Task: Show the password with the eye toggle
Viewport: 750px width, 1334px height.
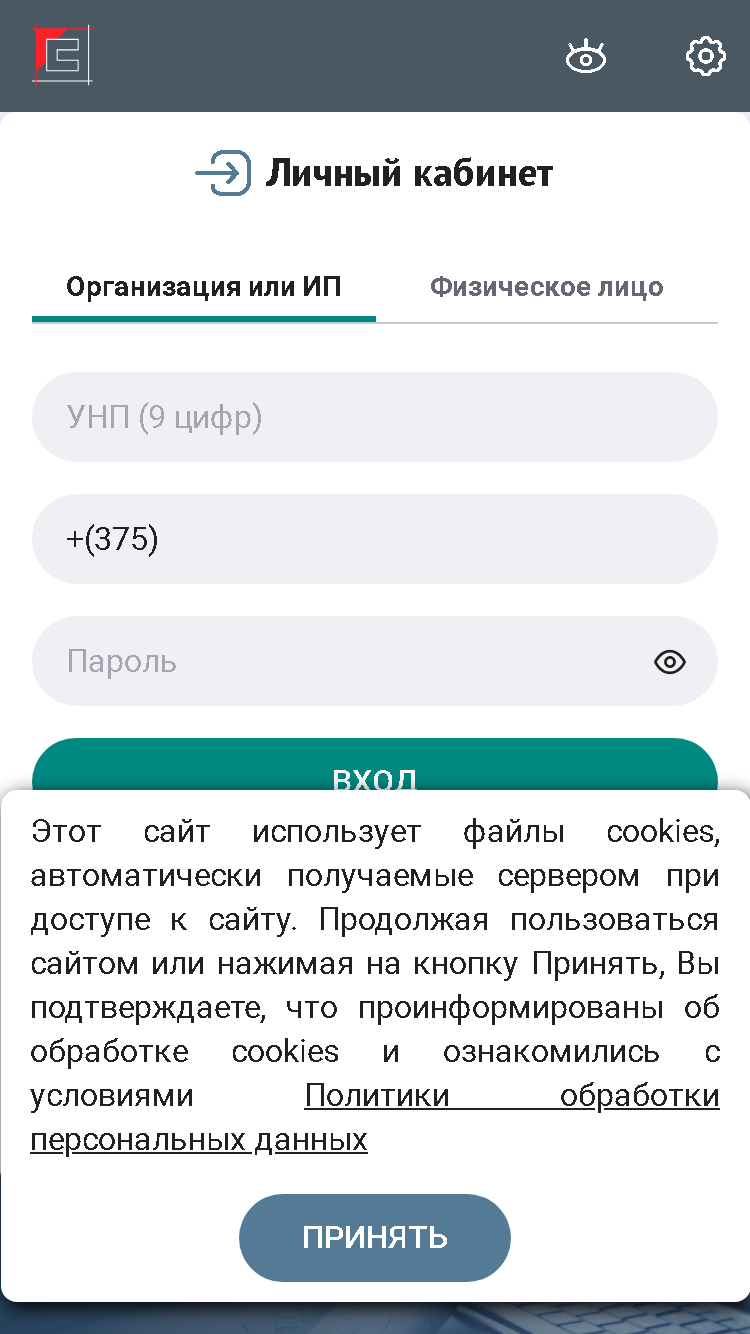Action: (x=670, y=661)
